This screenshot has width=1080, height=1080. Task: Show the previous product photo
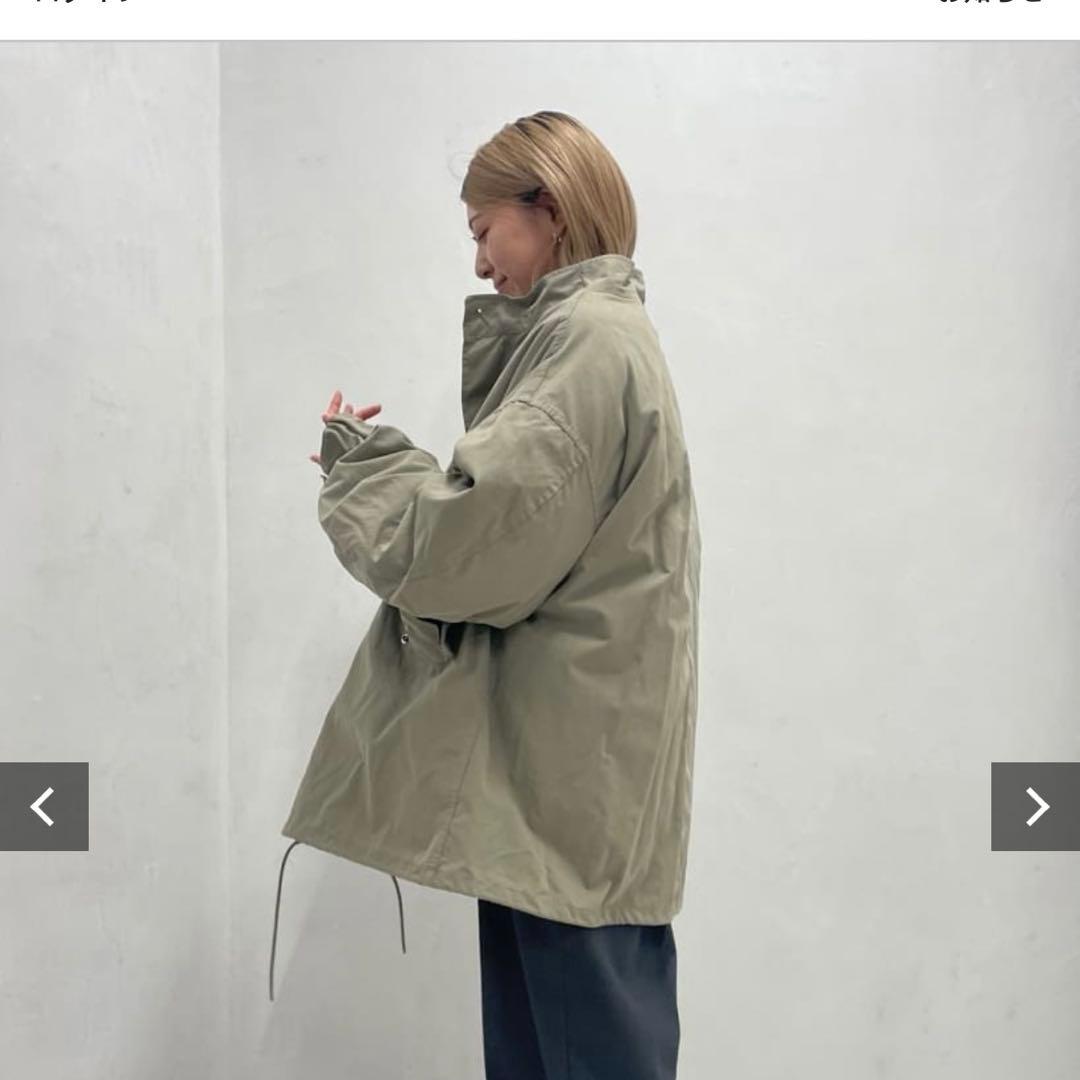[43, 807]
